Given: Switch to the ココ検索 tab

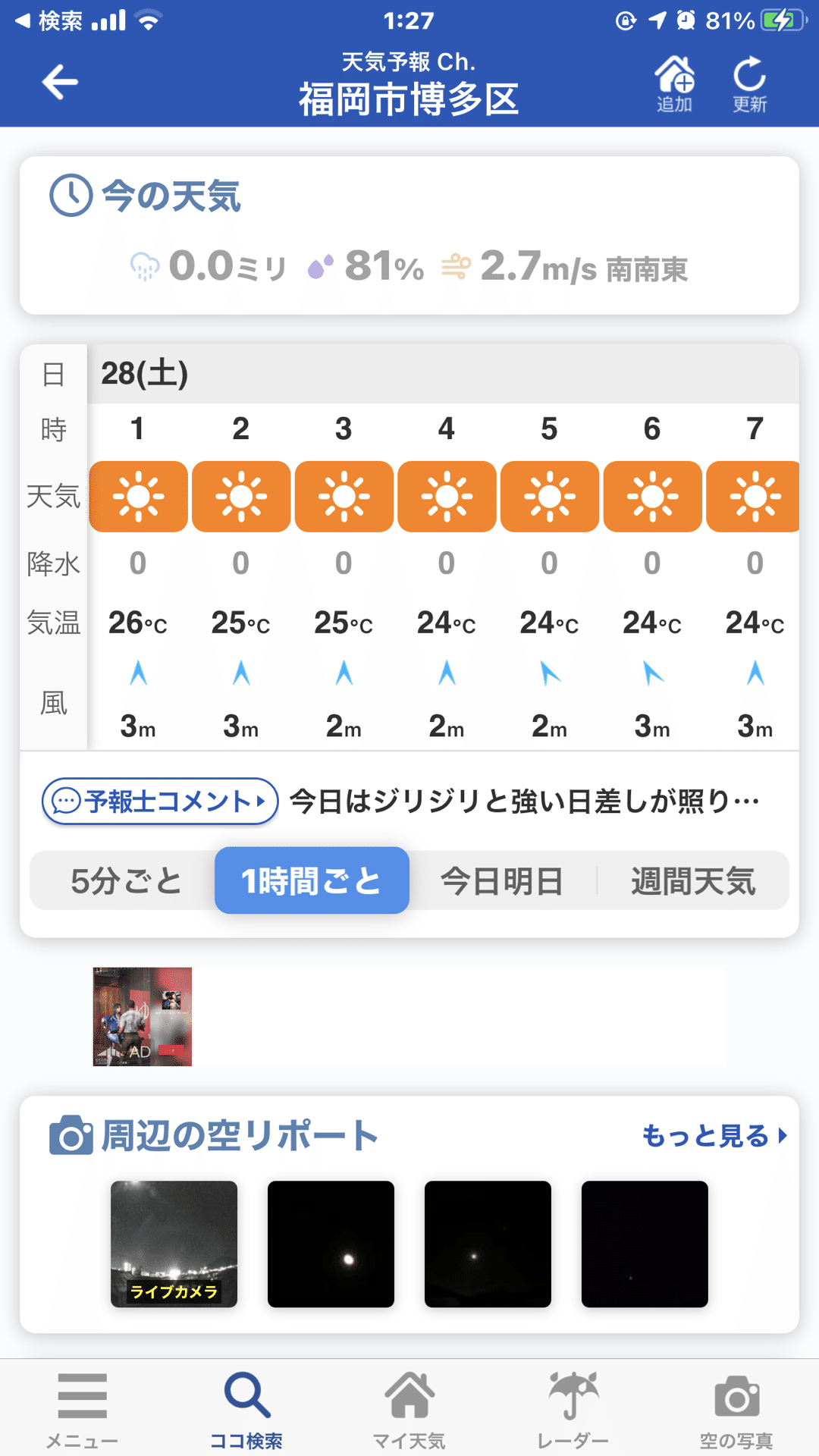Looking at the screenshot, I should pyautogui.click(x=246, y=1407).
